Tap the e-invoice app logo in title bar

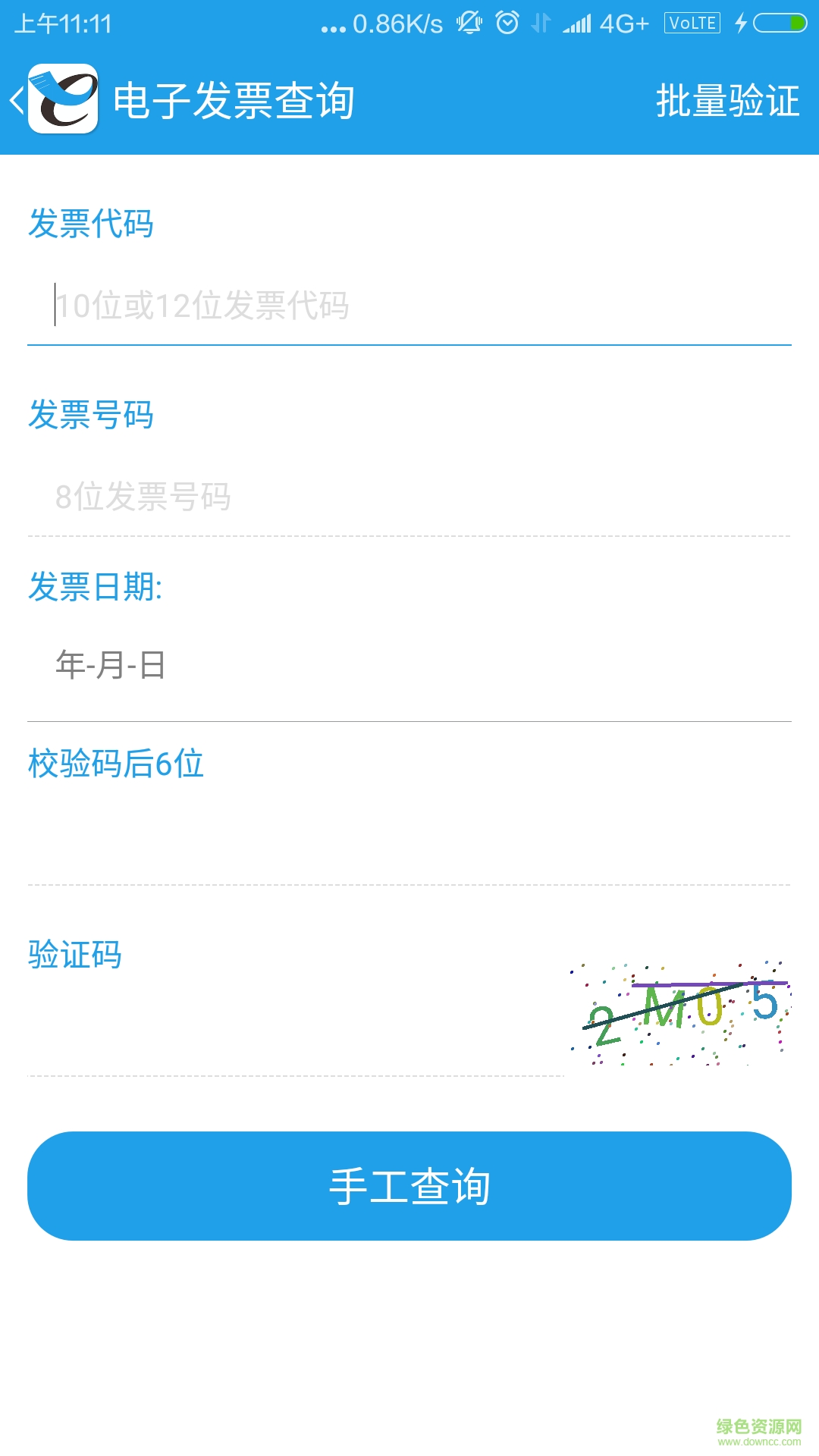tap(63, 101)
